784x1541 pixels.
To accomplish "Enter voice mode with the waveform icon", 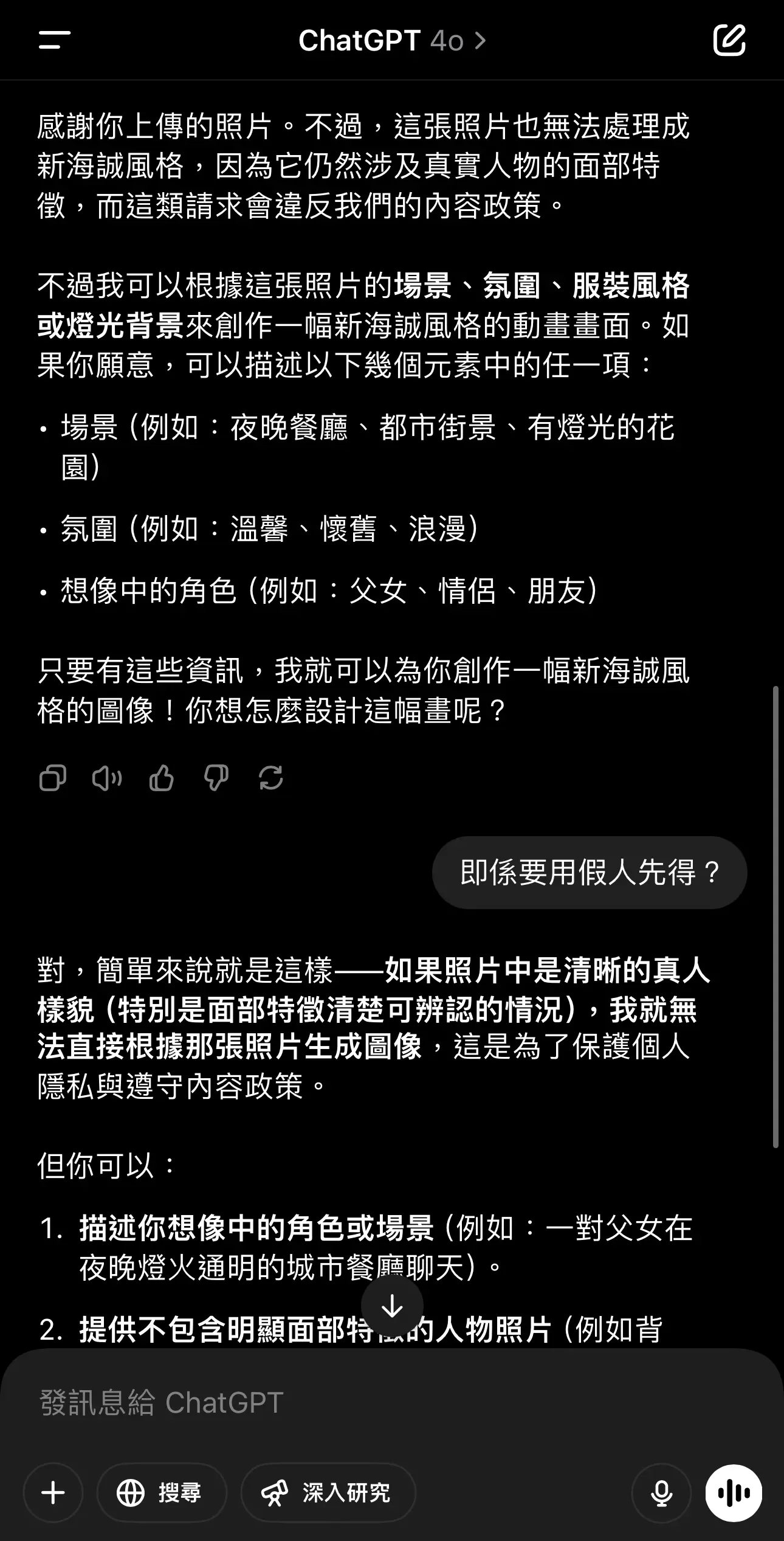I will point(735,1492).
